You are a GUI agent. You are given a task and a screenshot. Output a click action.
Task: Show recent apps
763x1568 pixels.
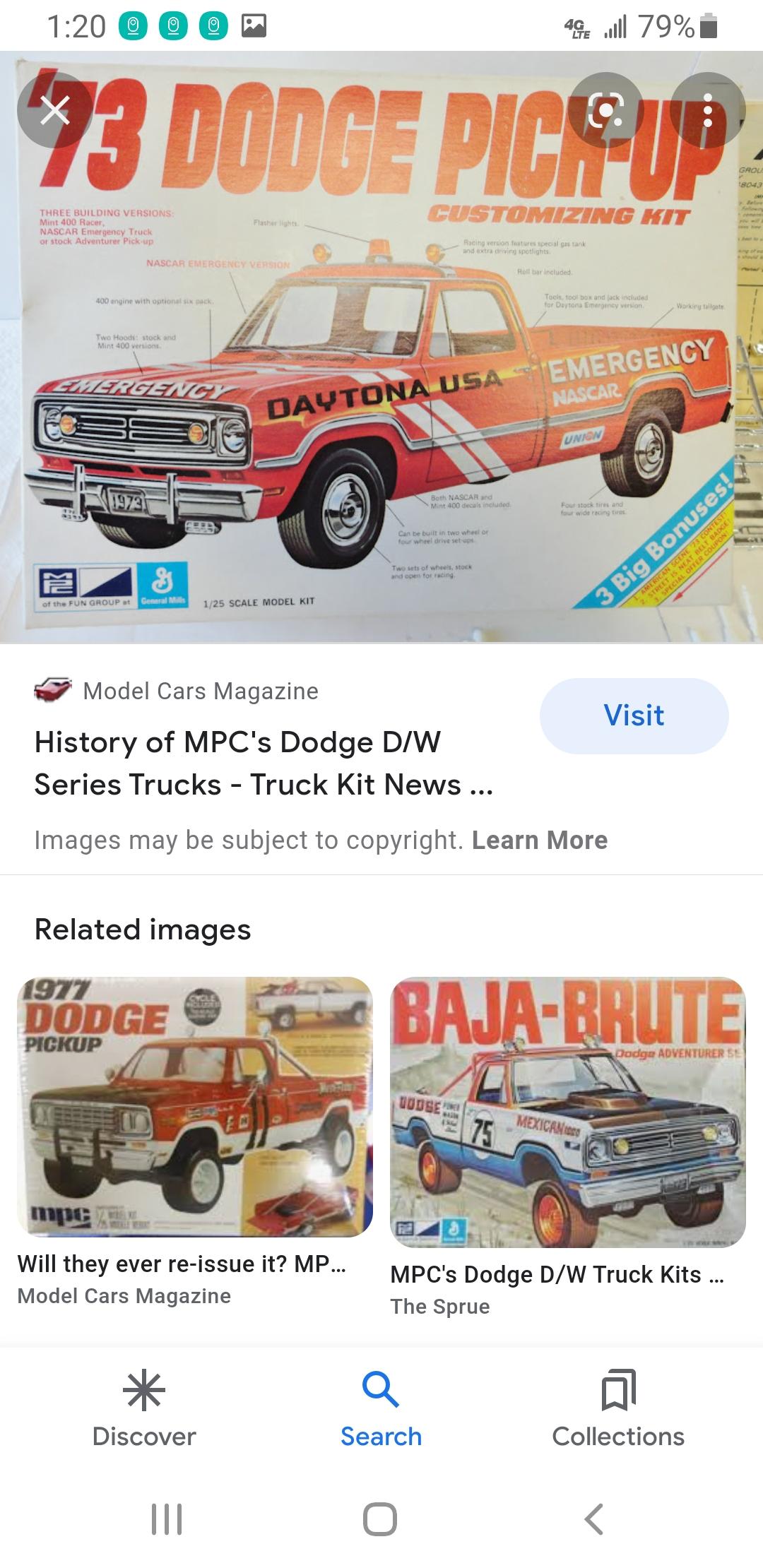(167, 1519)
